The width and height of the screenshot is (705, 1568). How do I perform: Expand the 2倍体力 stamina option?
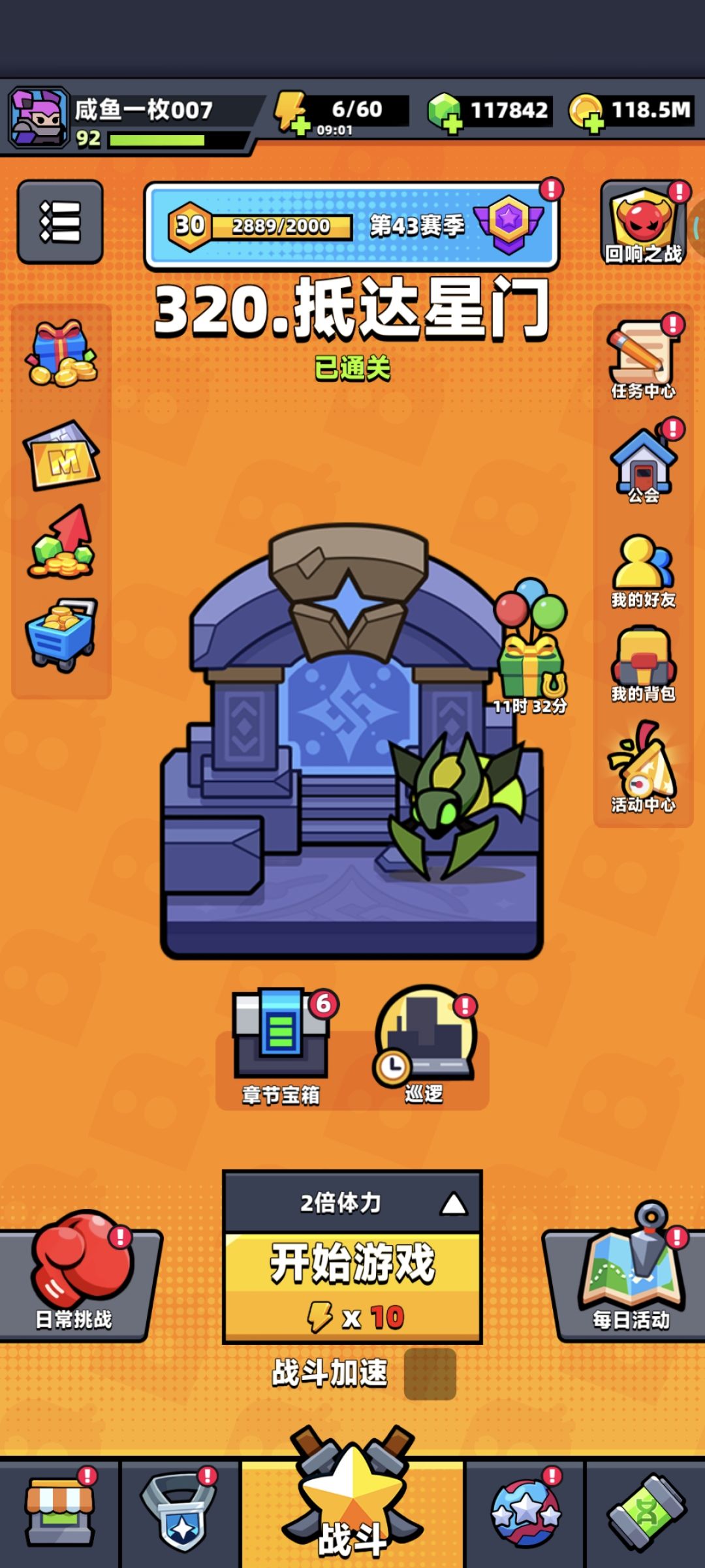pyautogui.click(x=352, y=1203)
